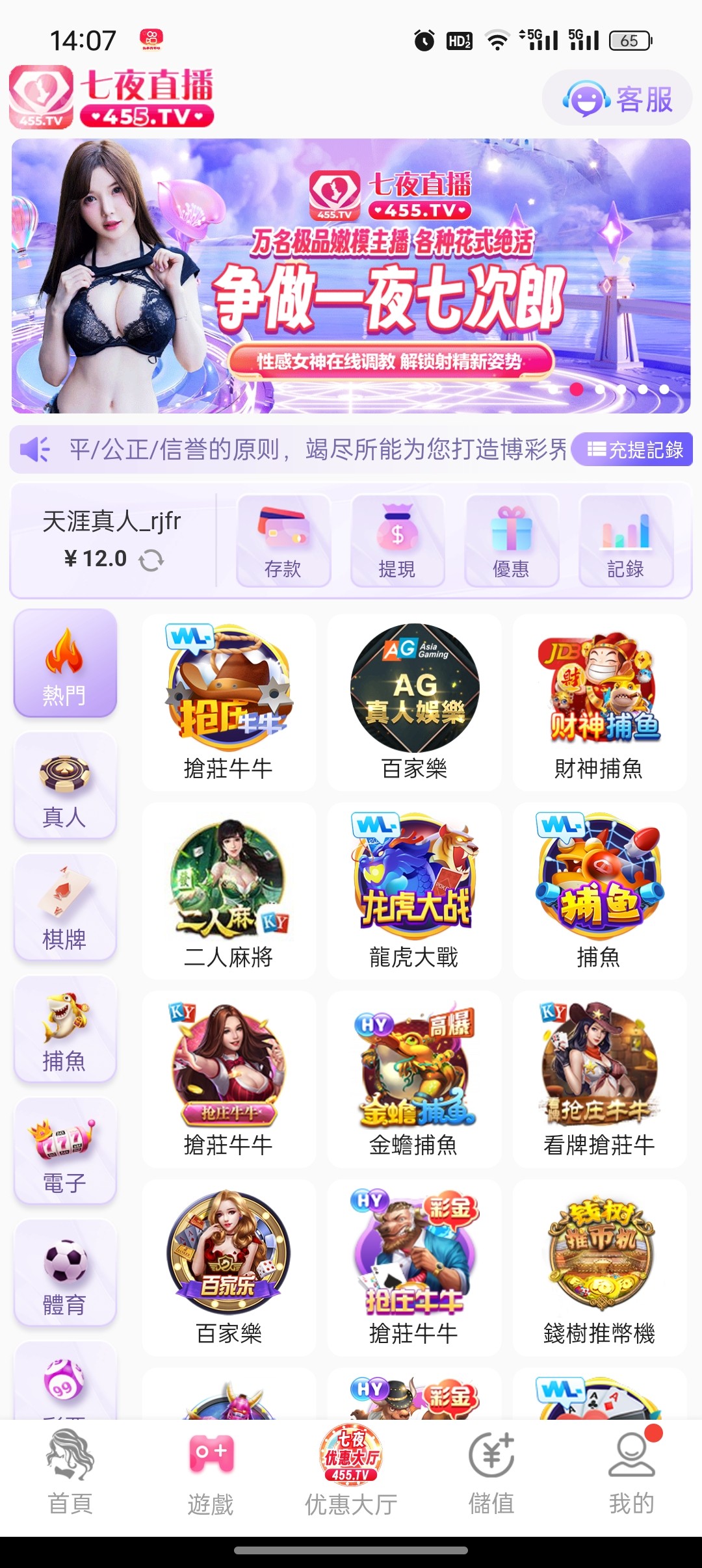Screen dimensions: 702x1568
Task: Start the 龍虎大戰 game
Action: click(x=414, y=891)
